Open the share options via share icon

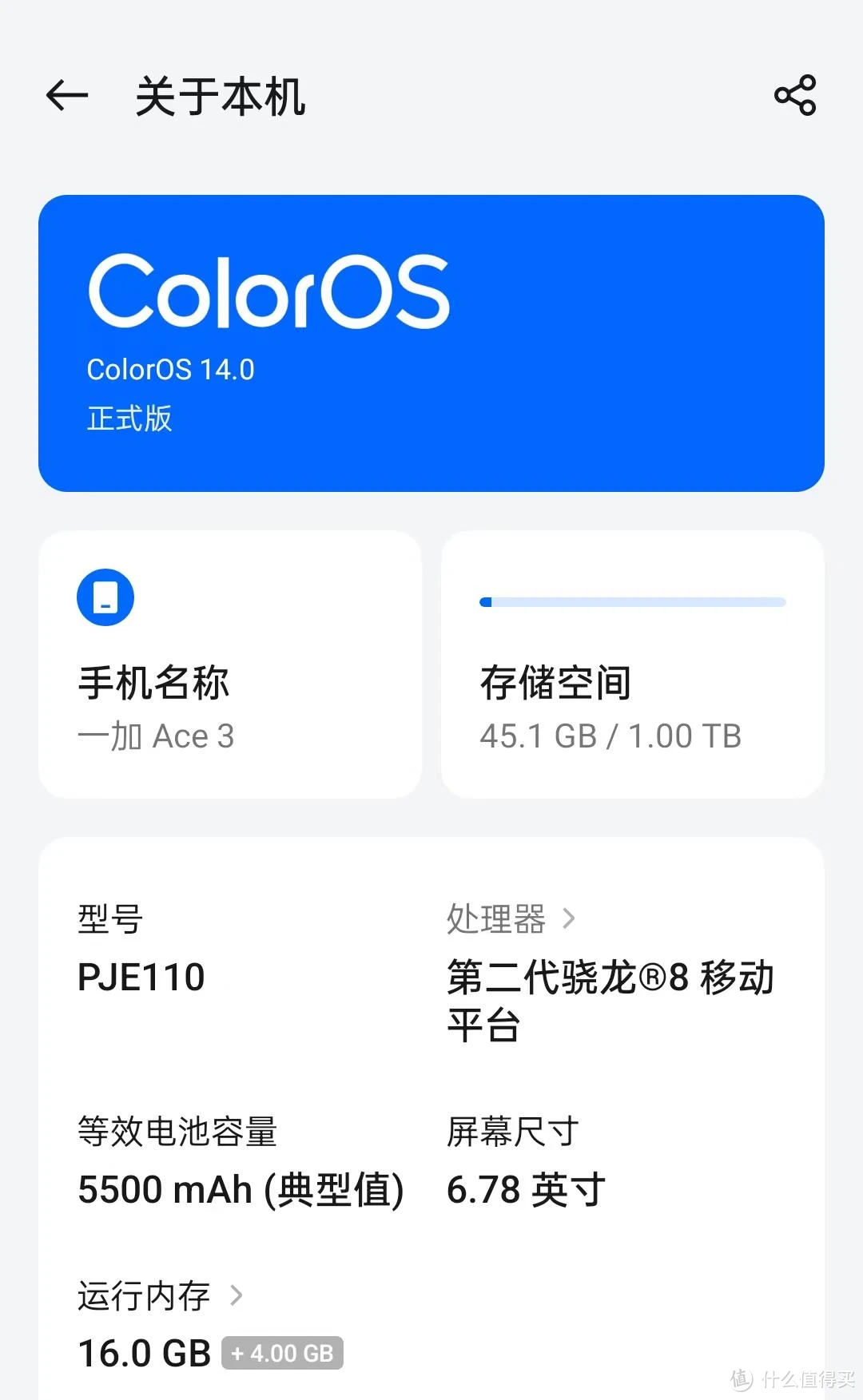click(x=793, y=96)
